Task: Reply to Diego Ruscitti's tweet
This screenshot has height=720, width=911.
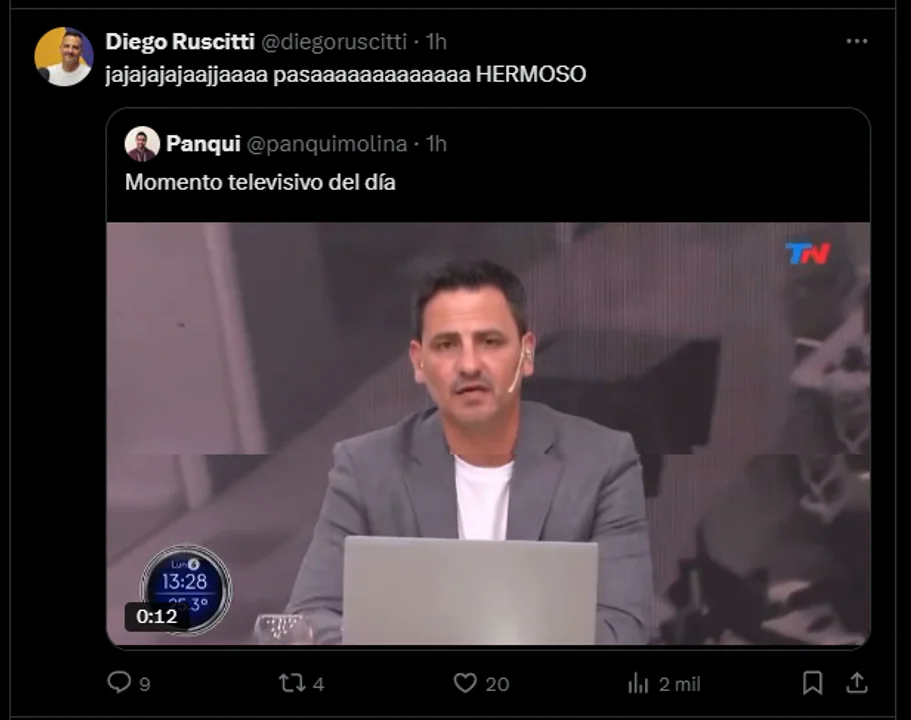Action: pyautogui.click(x=119, y=683)
